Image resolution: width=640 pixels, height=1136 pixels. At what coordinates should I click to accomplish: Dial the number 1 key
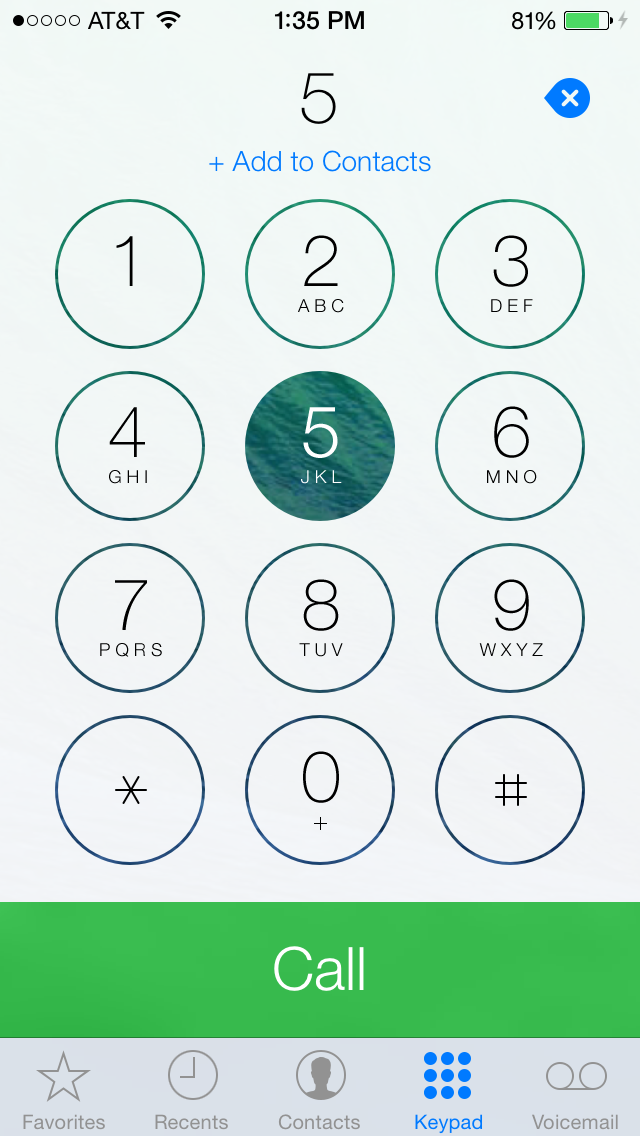point(130,274)
